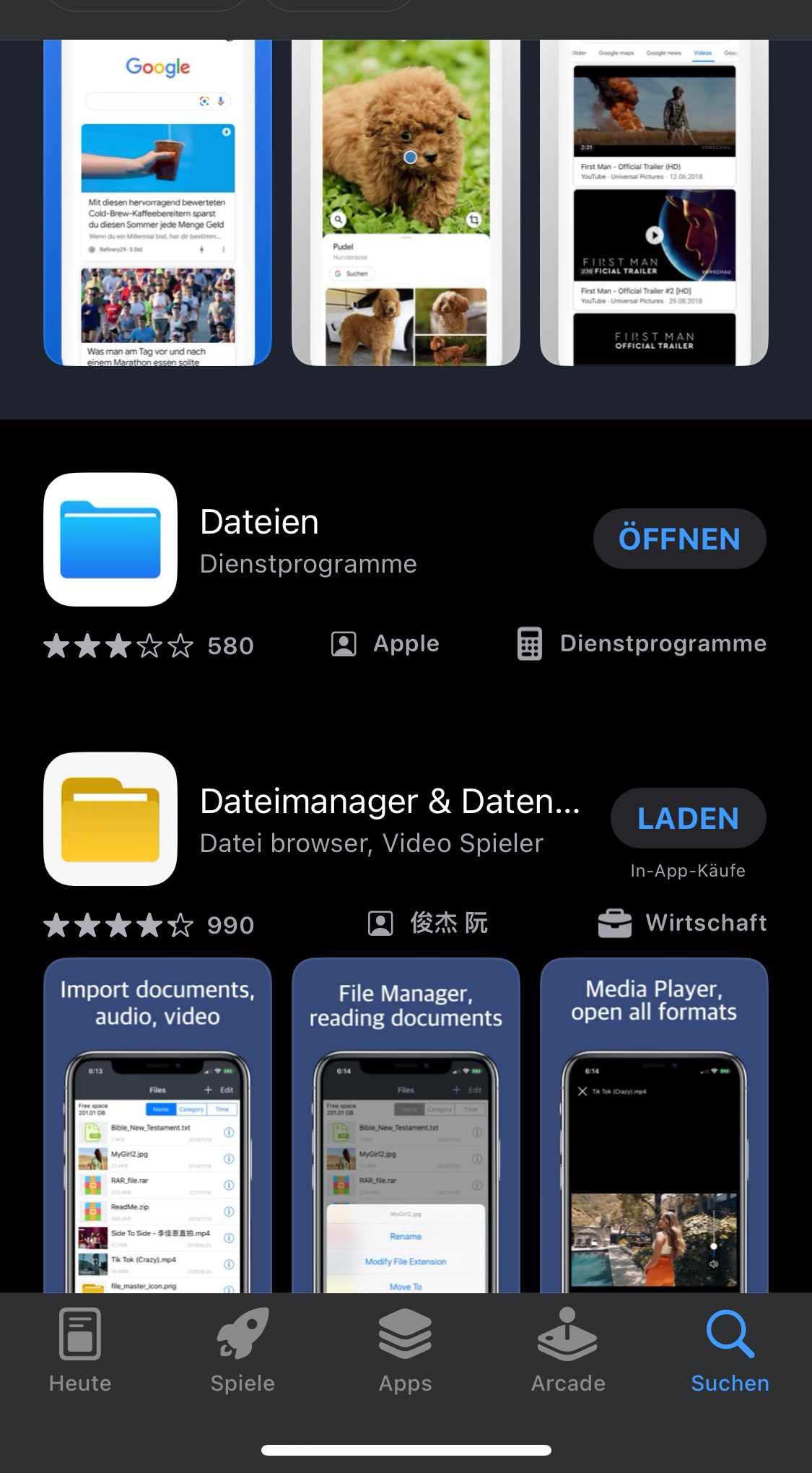View the 'File Manager, reading documents' screenshot

(406, 1126)
